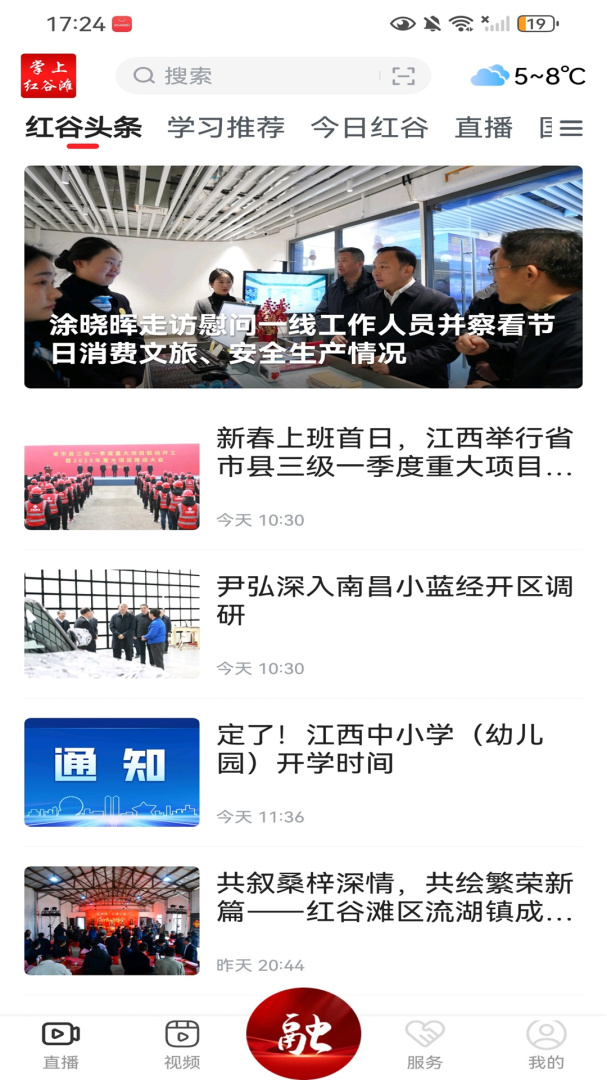Viewport: 607px width, 1080px height.
Task: Tap the red 融 center button
Action: click(303, 1036)
